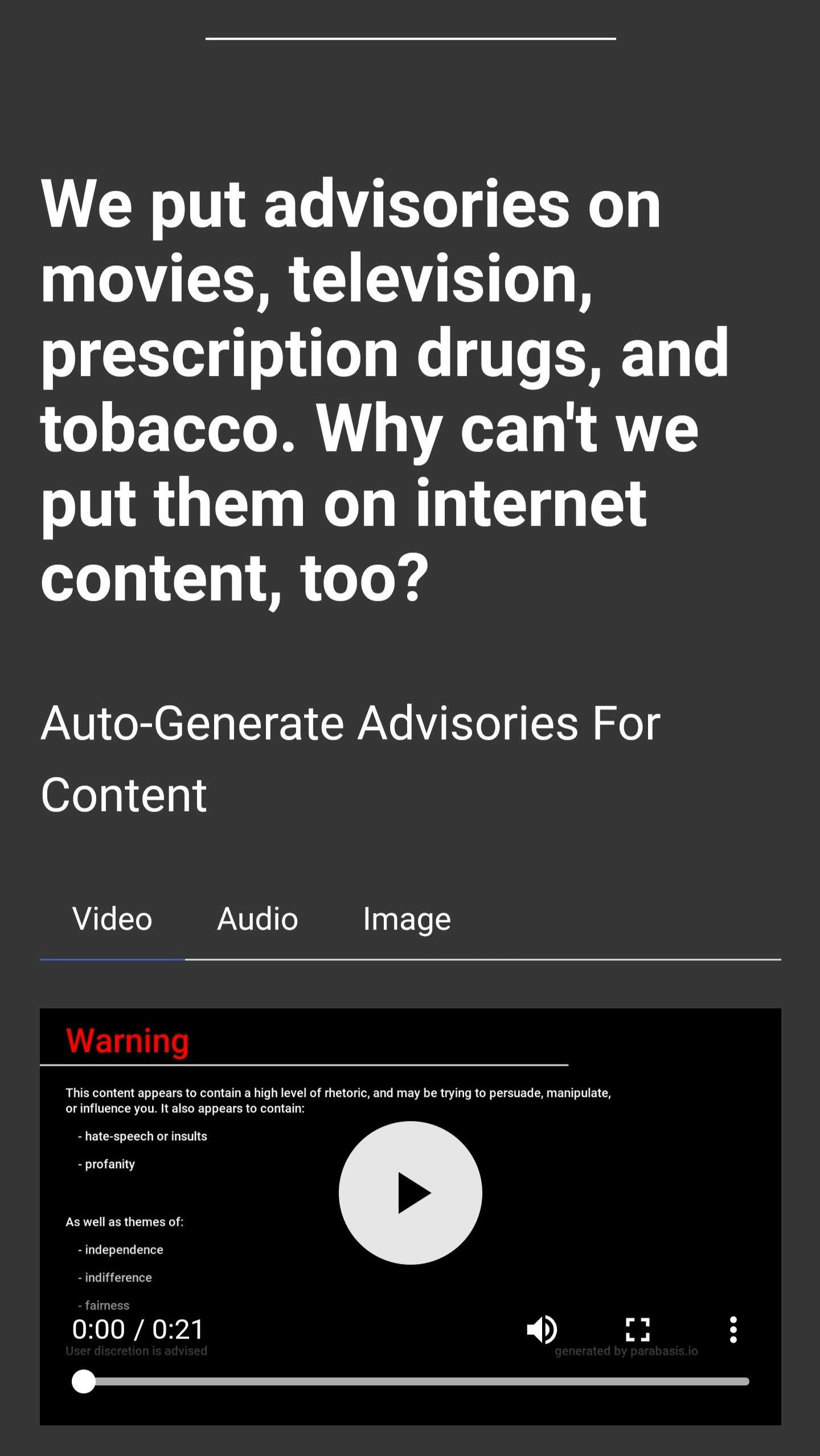Screen dimensions: 820x1456
Task: Play the warning advisory video
Action: click(x=410, y=1193)
